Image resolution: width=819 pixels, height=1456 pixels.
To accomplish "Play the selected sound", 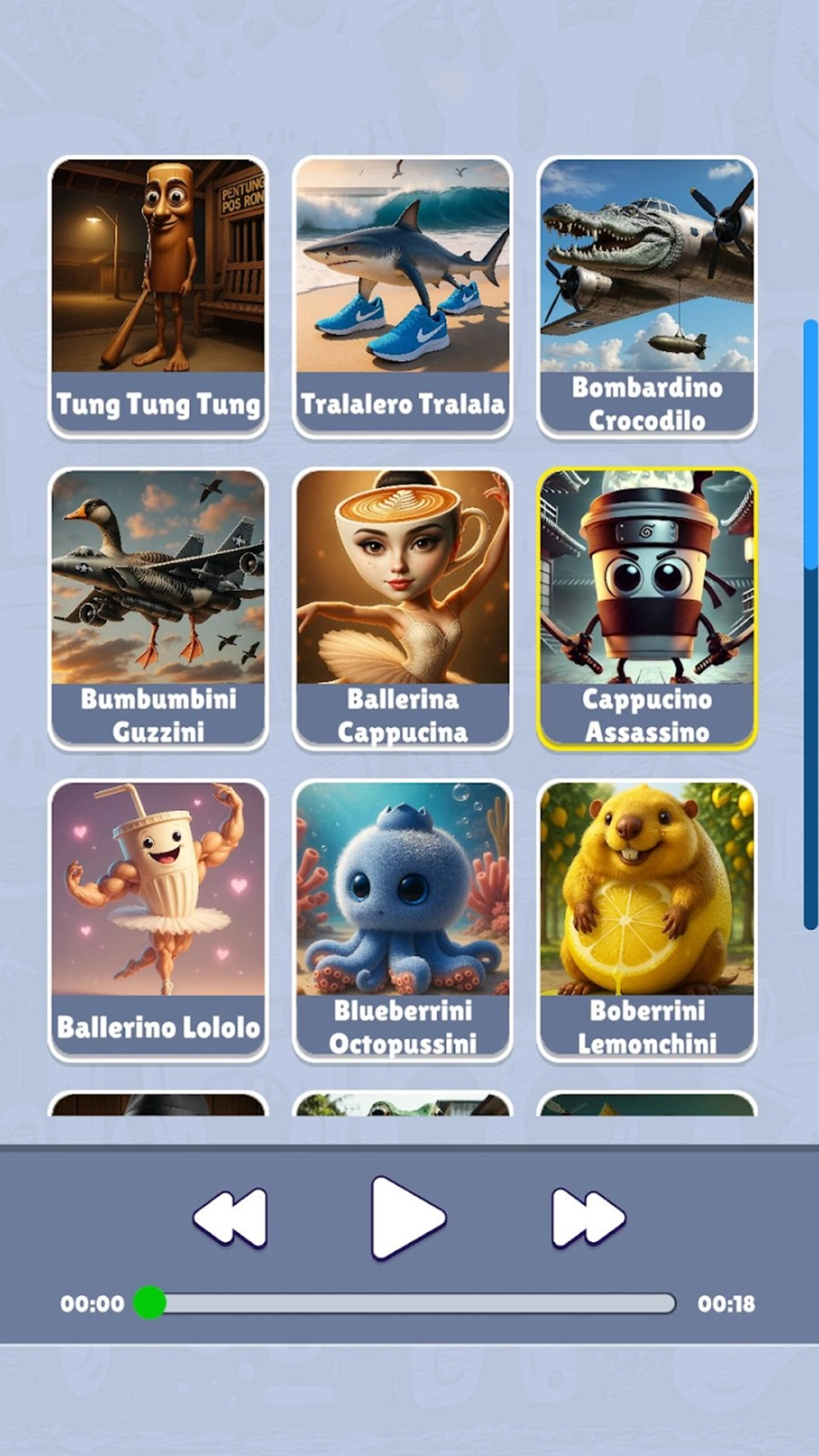I will pos(407,1217).
